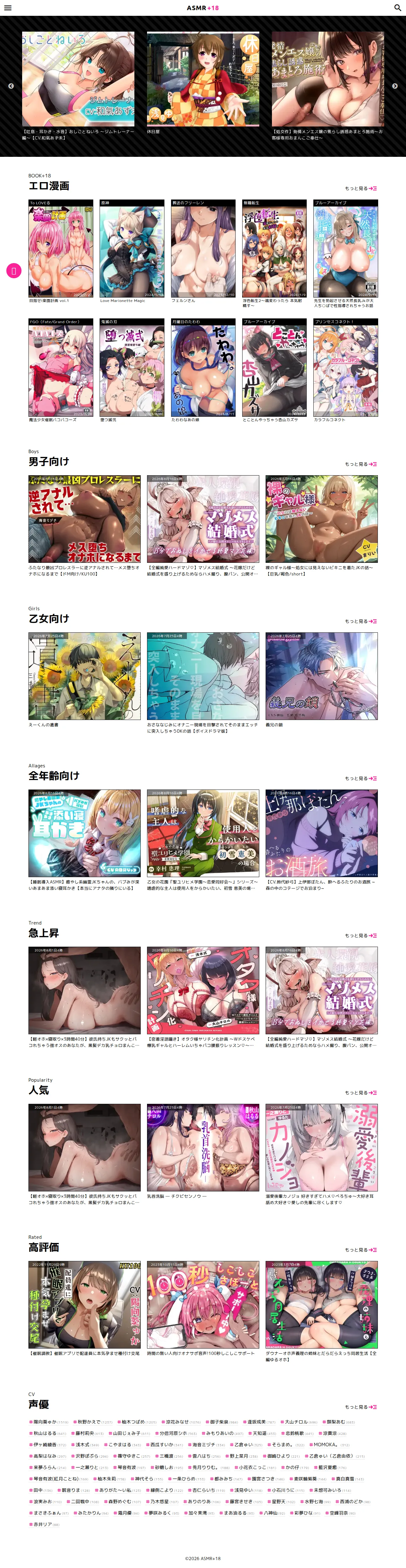See more of 高評価 section
The image size is (406, 1568).
(361, 1250)
